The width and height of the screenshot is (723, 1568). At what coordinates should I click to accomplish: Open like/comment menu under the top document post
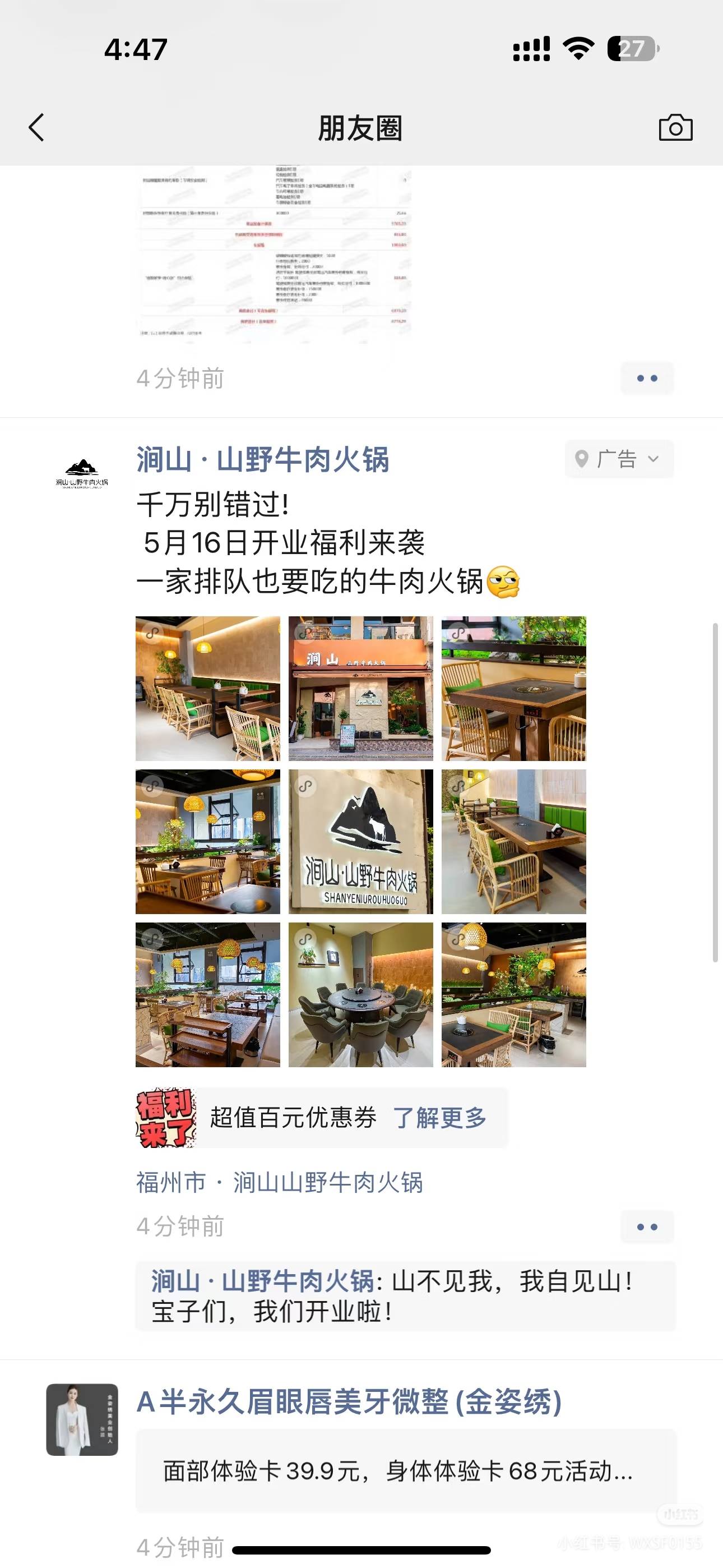pos(647,378)
